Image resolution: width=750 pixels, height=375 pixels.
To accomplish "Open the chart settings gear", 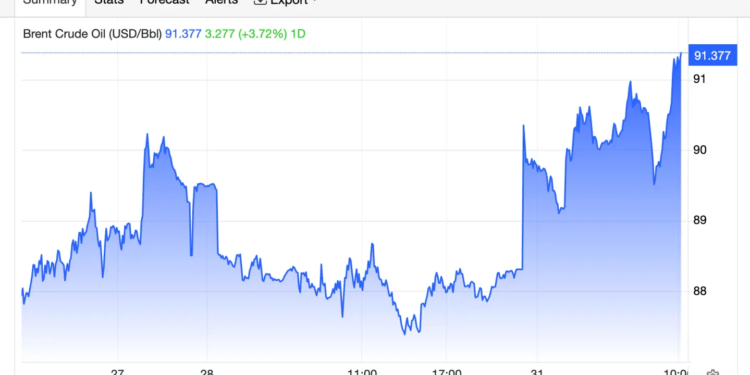I will click(713, 373).
